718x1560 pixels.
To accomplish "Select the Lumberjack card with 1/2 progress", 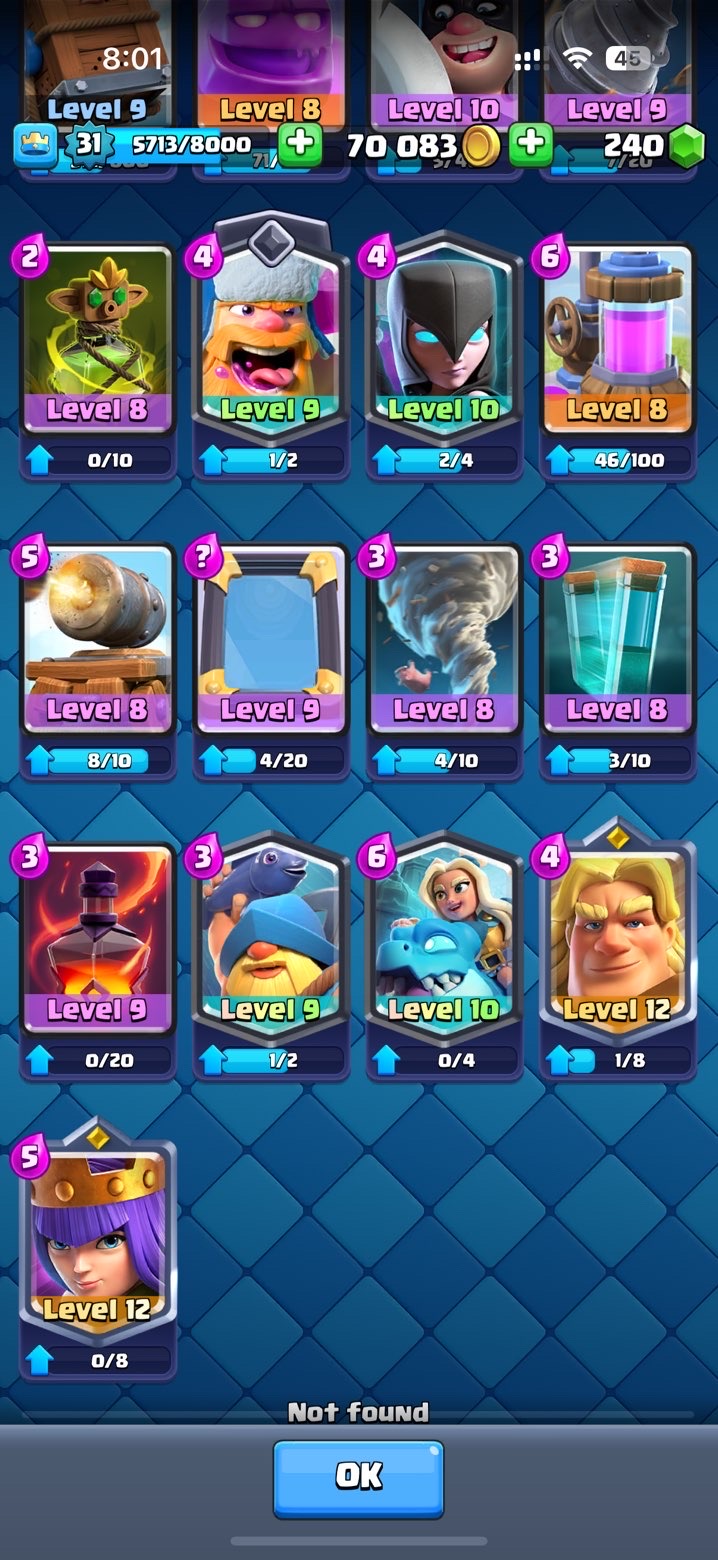I will pos(271,340).
